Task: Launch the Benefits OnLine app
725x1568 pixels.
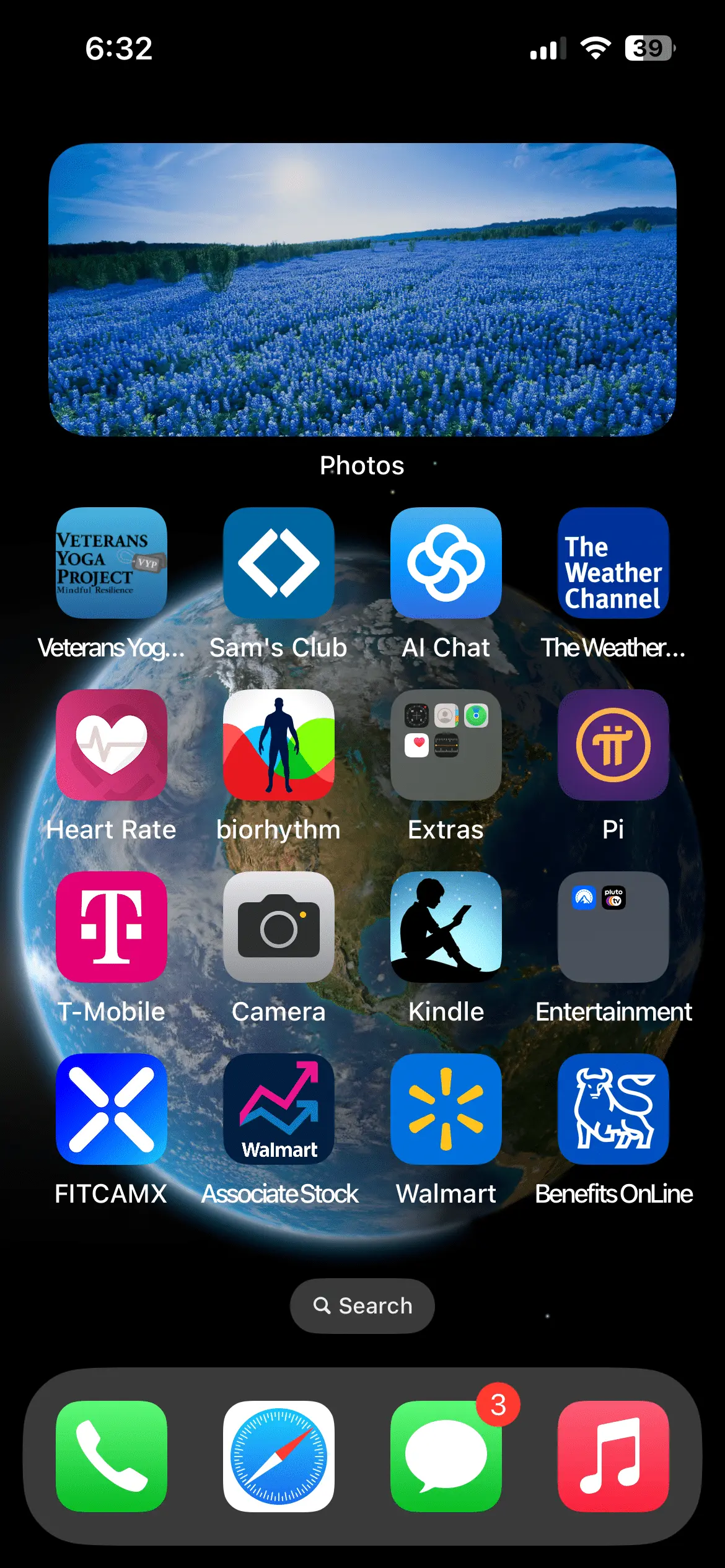Action: 613,1109
